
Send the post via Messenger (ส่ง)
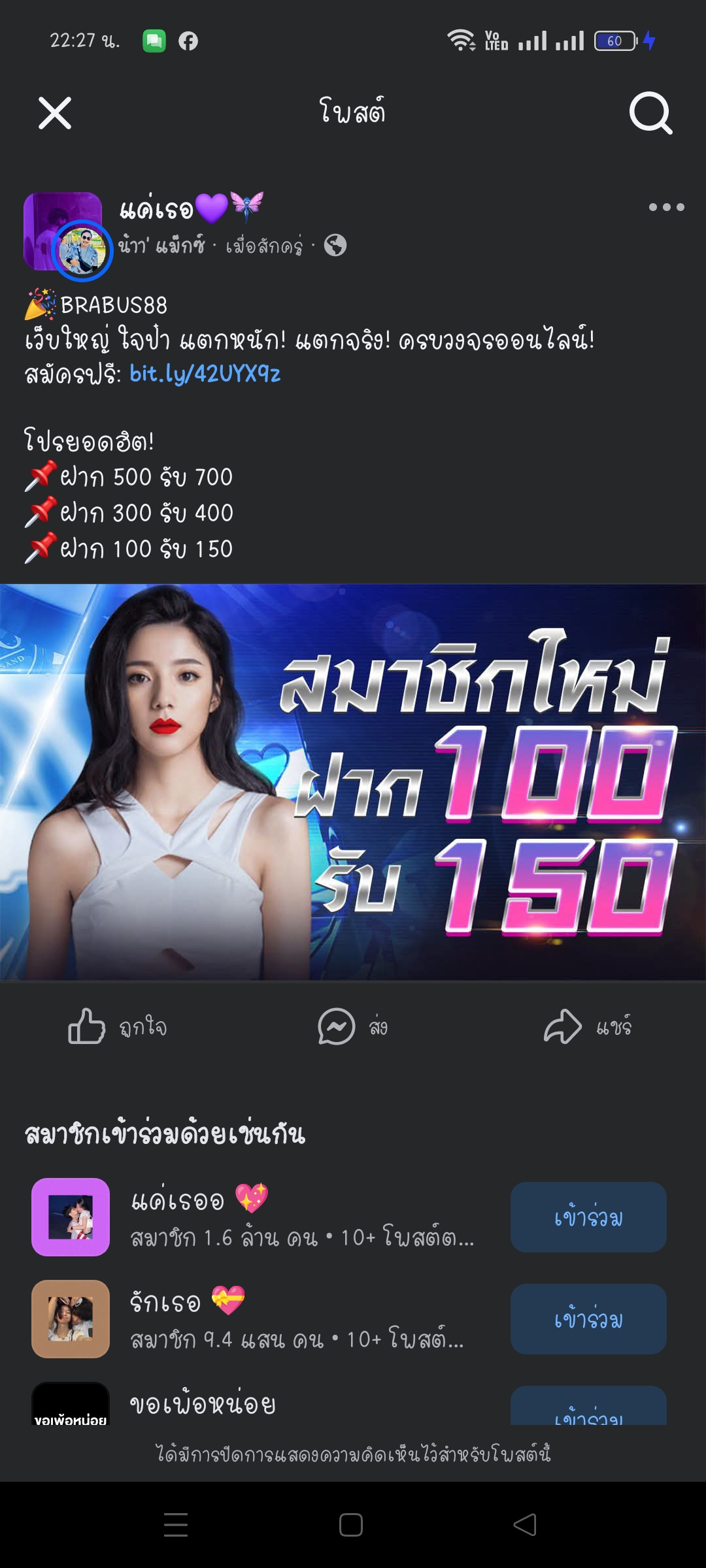pyautogui.click(x=353, y=1026)
